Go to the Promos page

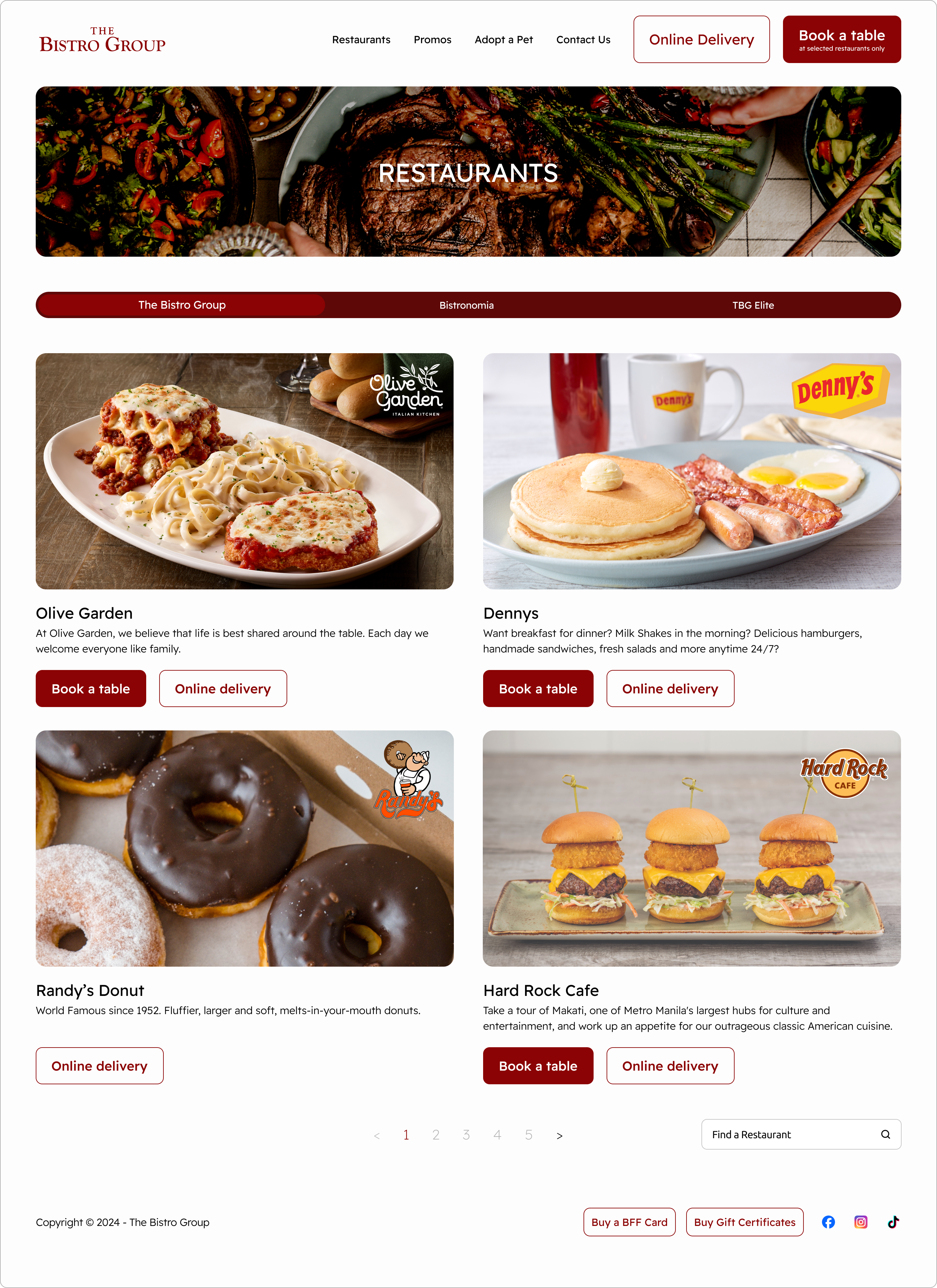coord(432,40)
